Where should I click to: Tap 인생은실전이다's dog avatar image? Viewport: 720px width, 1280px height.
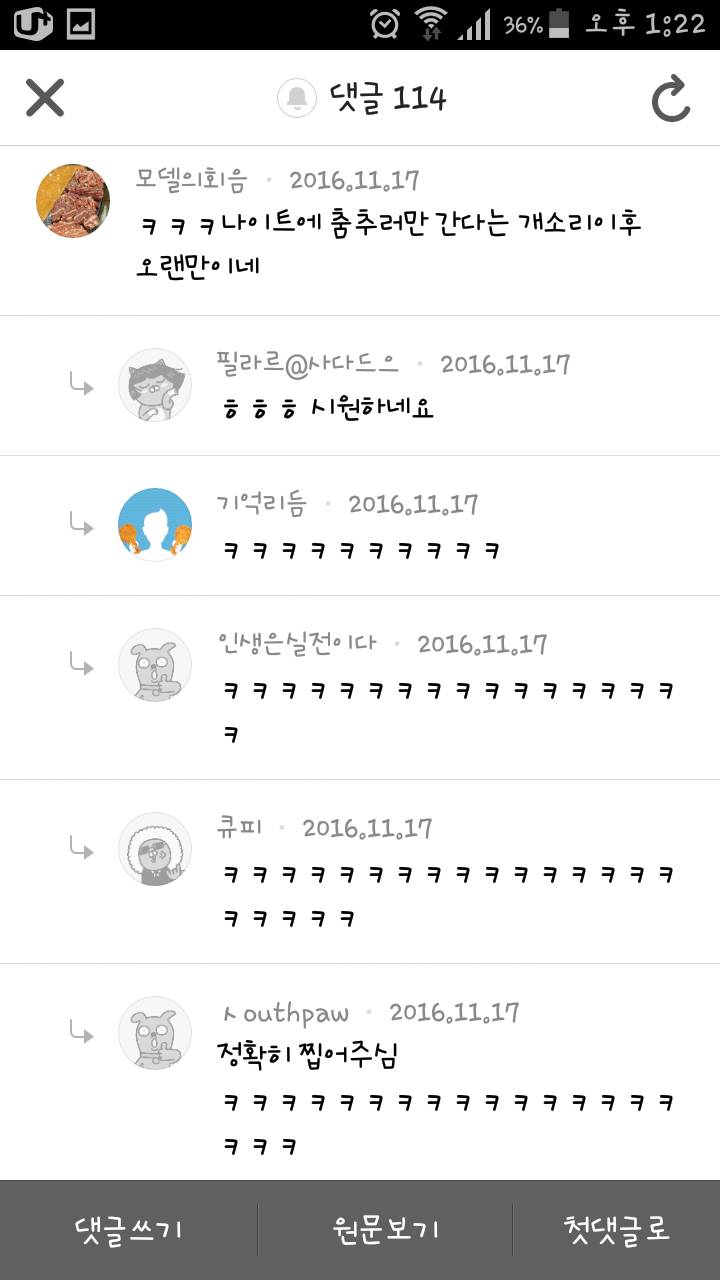tap(155, 665)
